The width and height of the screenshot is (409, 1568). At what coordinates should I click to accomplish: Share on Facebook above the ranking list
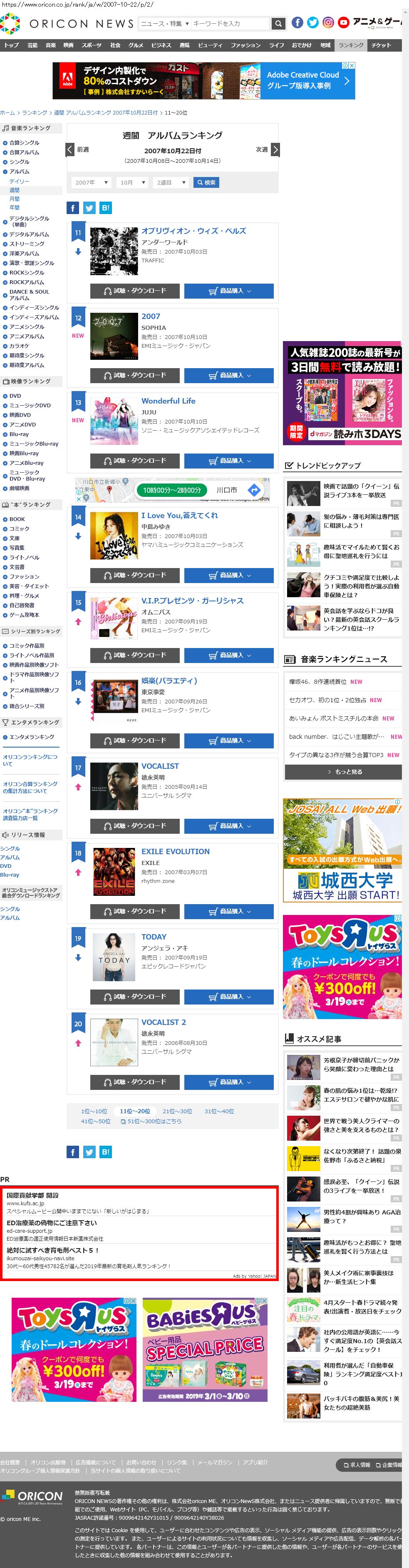click(x=72, y=208)
